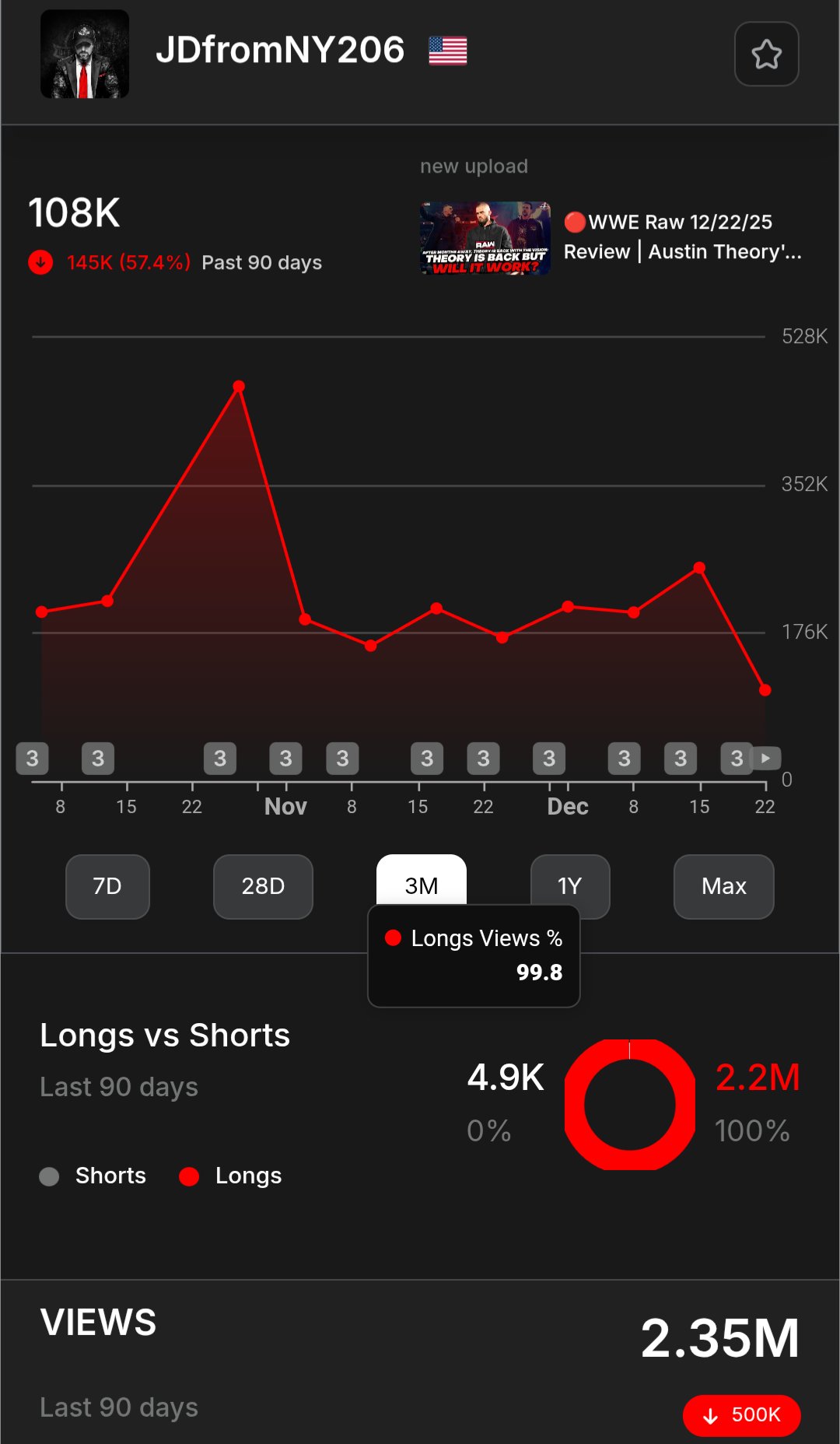Toggle the Longs legend item
Image resolution: width=840 pixels, height=1444 pixels.
click(x=231, y=1176)
